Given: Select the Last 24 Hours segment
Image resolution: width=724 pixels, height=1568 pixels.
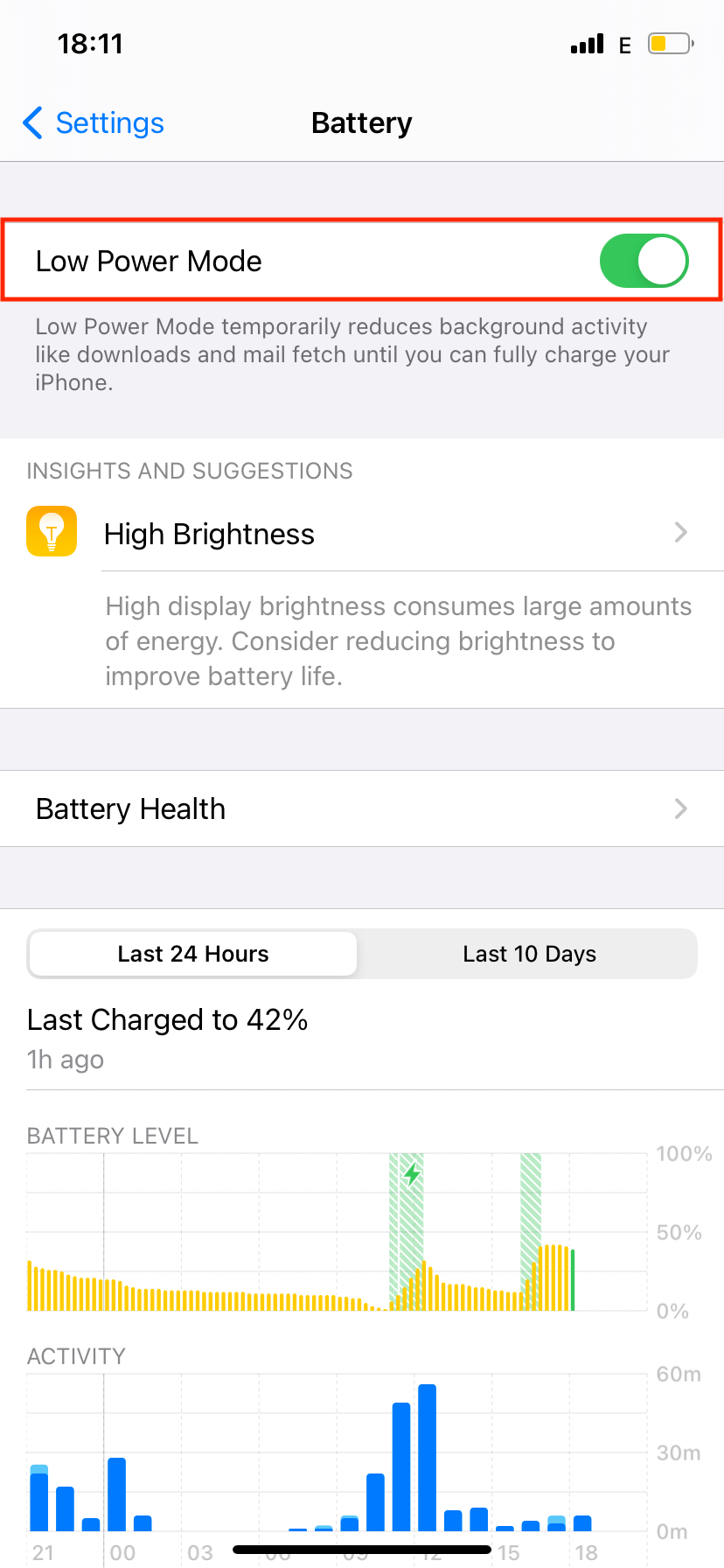Looking at the screenshot, I should pyautogui.click(x=193, y=954).
